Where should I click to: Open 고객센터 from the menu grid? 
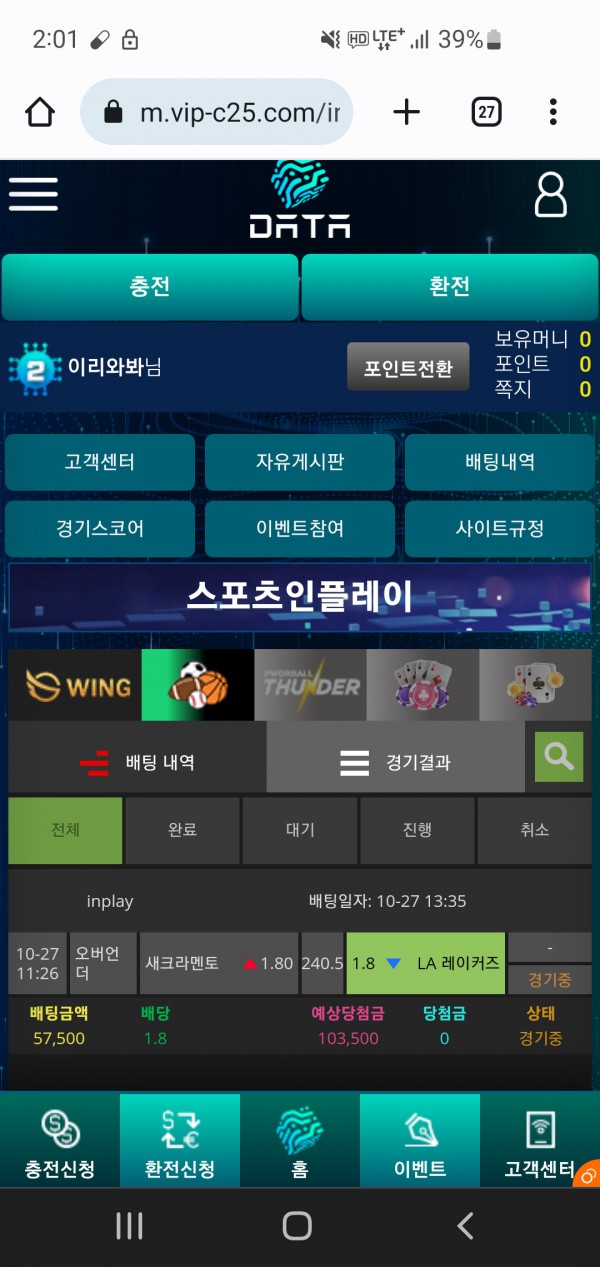coord(100,462)
